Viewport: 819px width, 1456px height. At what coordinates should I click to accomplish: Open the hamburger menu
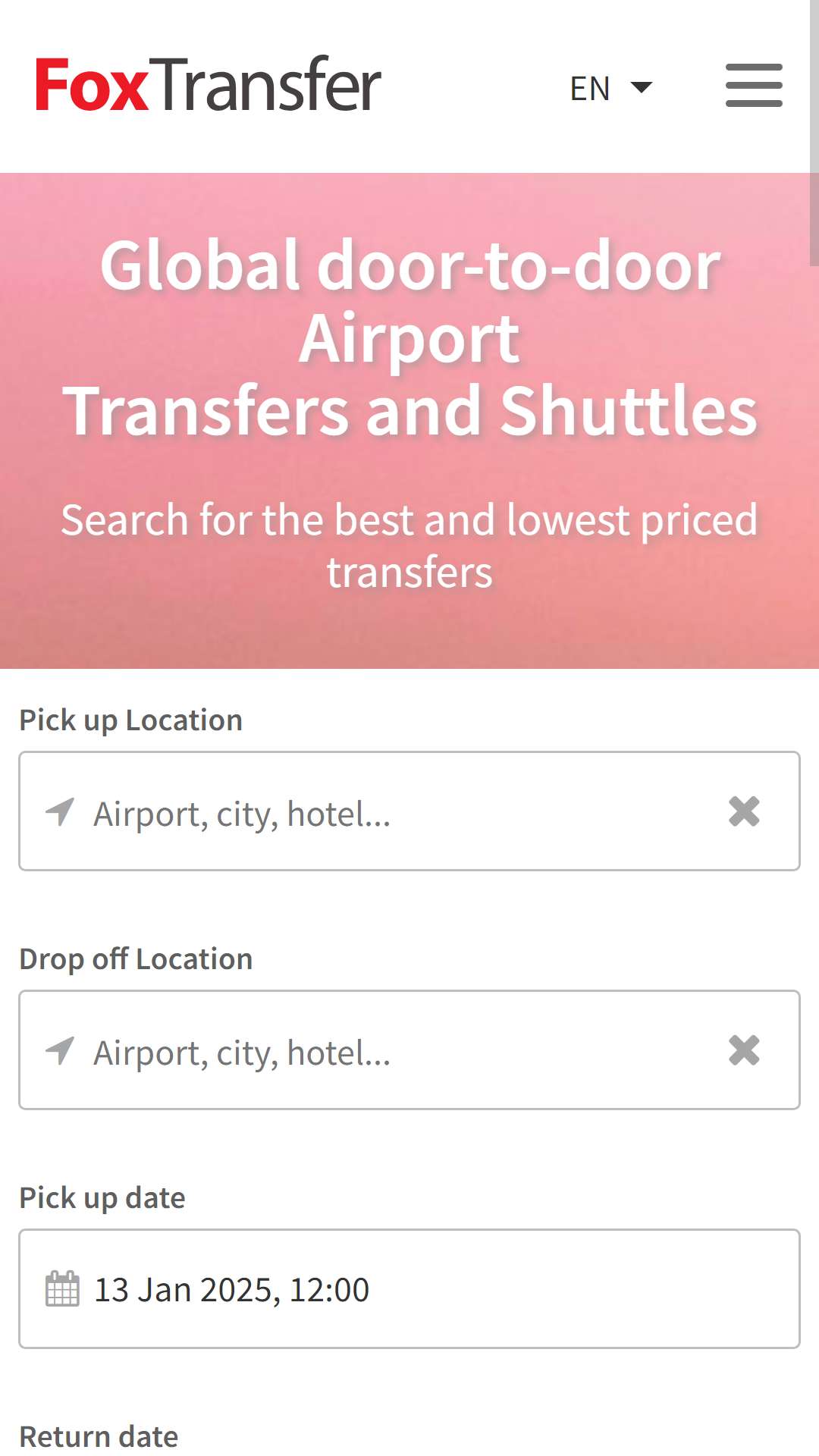(754, 85)
